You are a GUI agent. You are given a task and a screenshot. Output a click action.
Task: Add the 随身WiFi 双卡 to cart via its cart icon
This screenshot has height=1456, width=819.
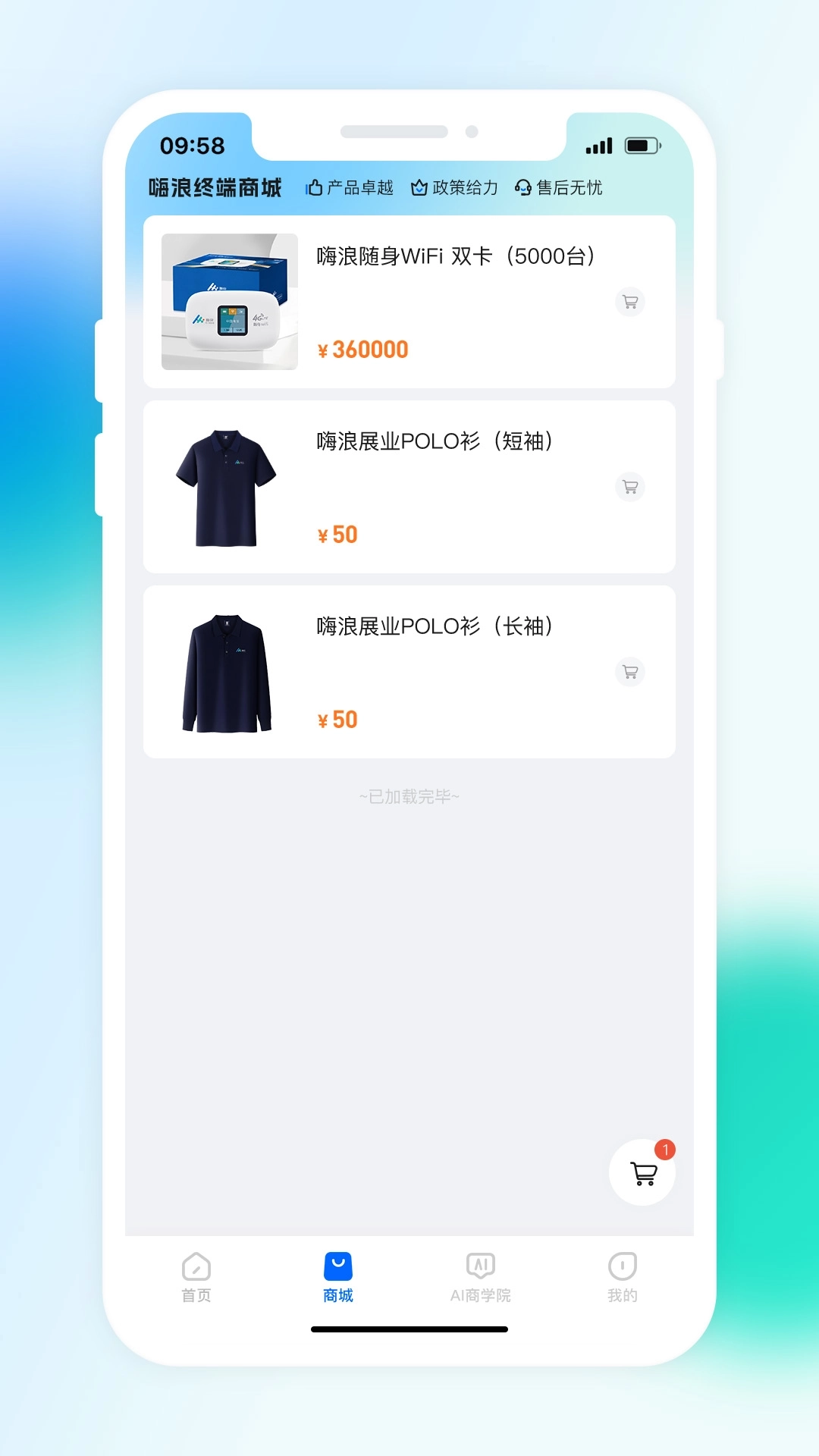[x=629, y=301]
